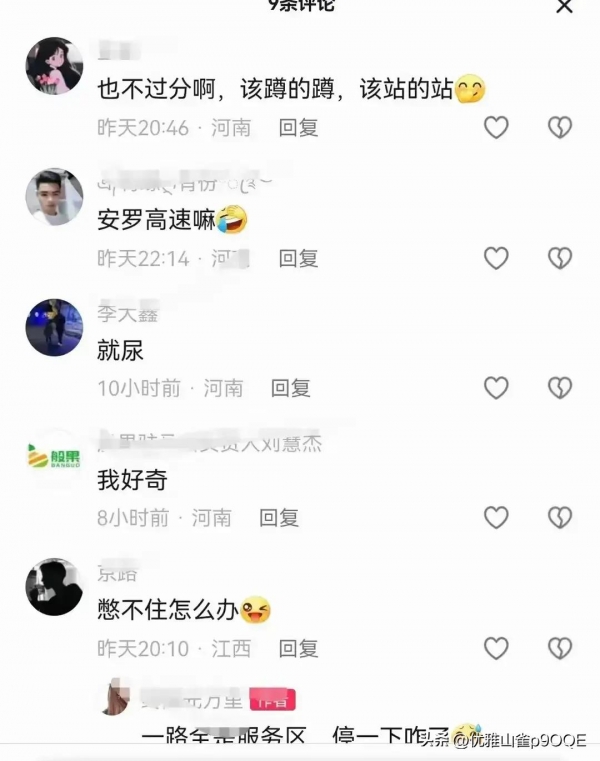Image resolution: width=600 pixels, height=761 pixels.
Task: Open 李大鑫's profile avatar
Action: 54,327
